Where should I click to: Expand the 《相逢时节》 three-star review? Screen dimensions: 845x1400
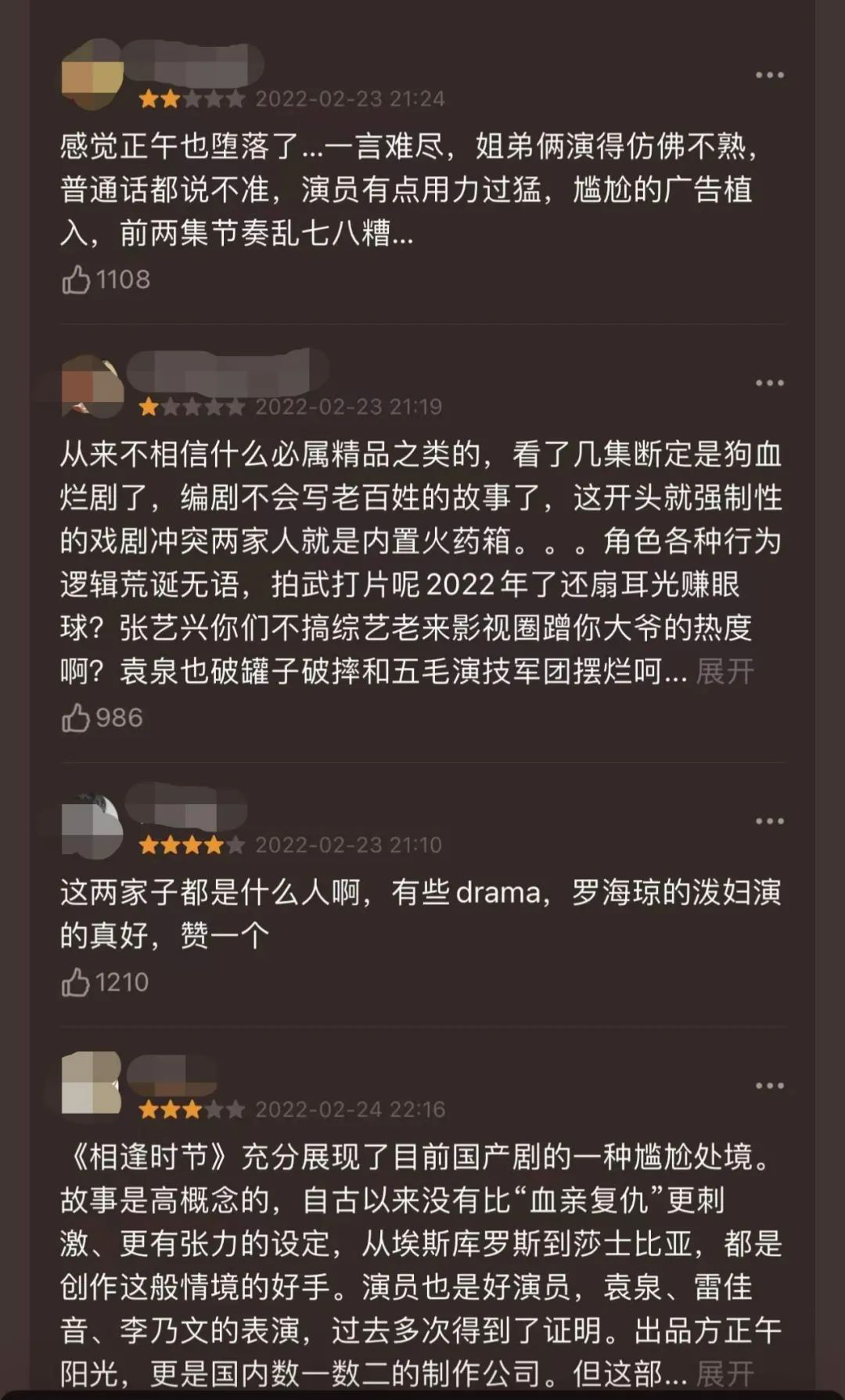click(x=725, y=1373)
